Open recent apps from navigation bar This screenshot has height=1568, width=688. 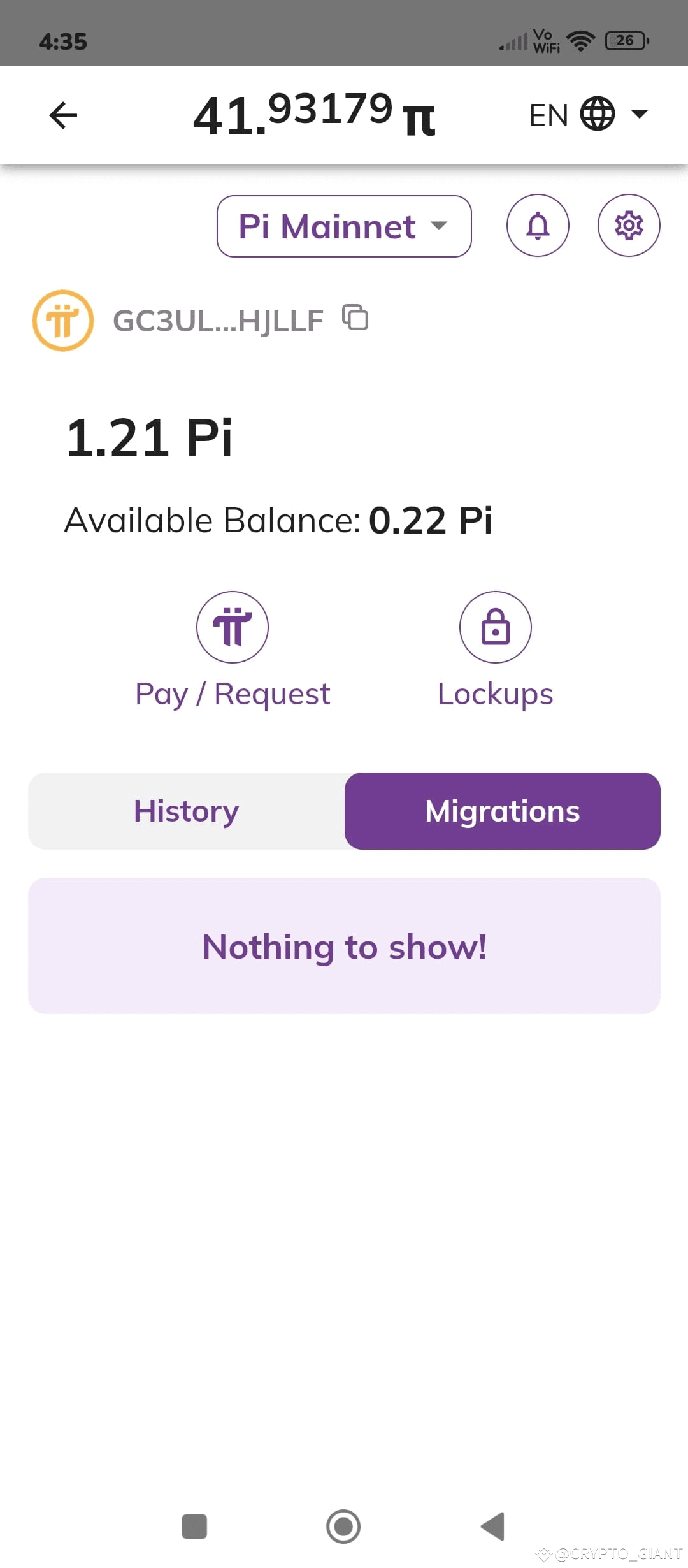(194, 1527)
